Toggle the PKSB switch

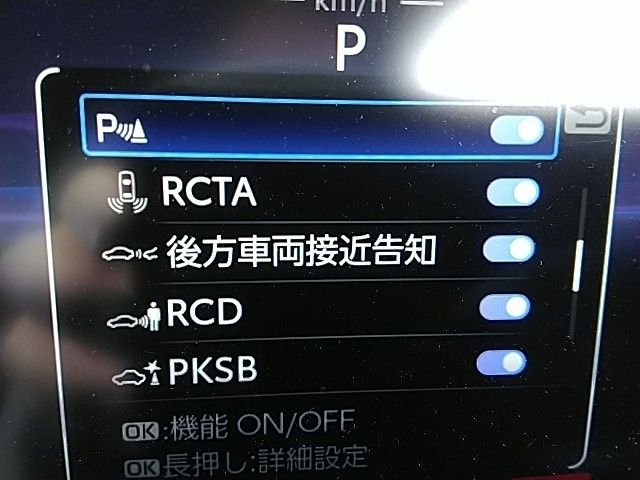[x=501, y=362]
